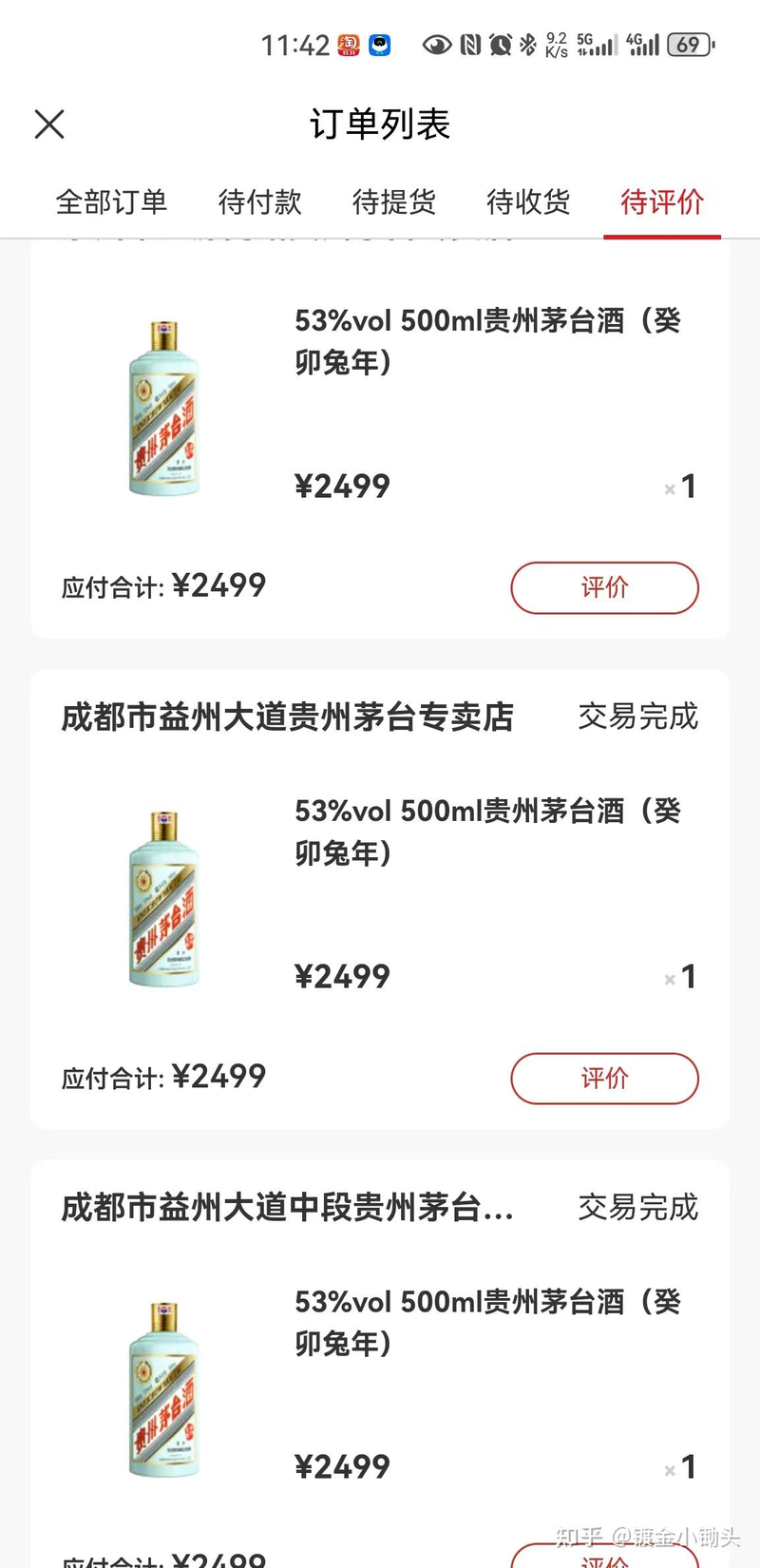Tap 评价 on the second completed order
Screen dimensions: 760x1568
point(605,1079)
